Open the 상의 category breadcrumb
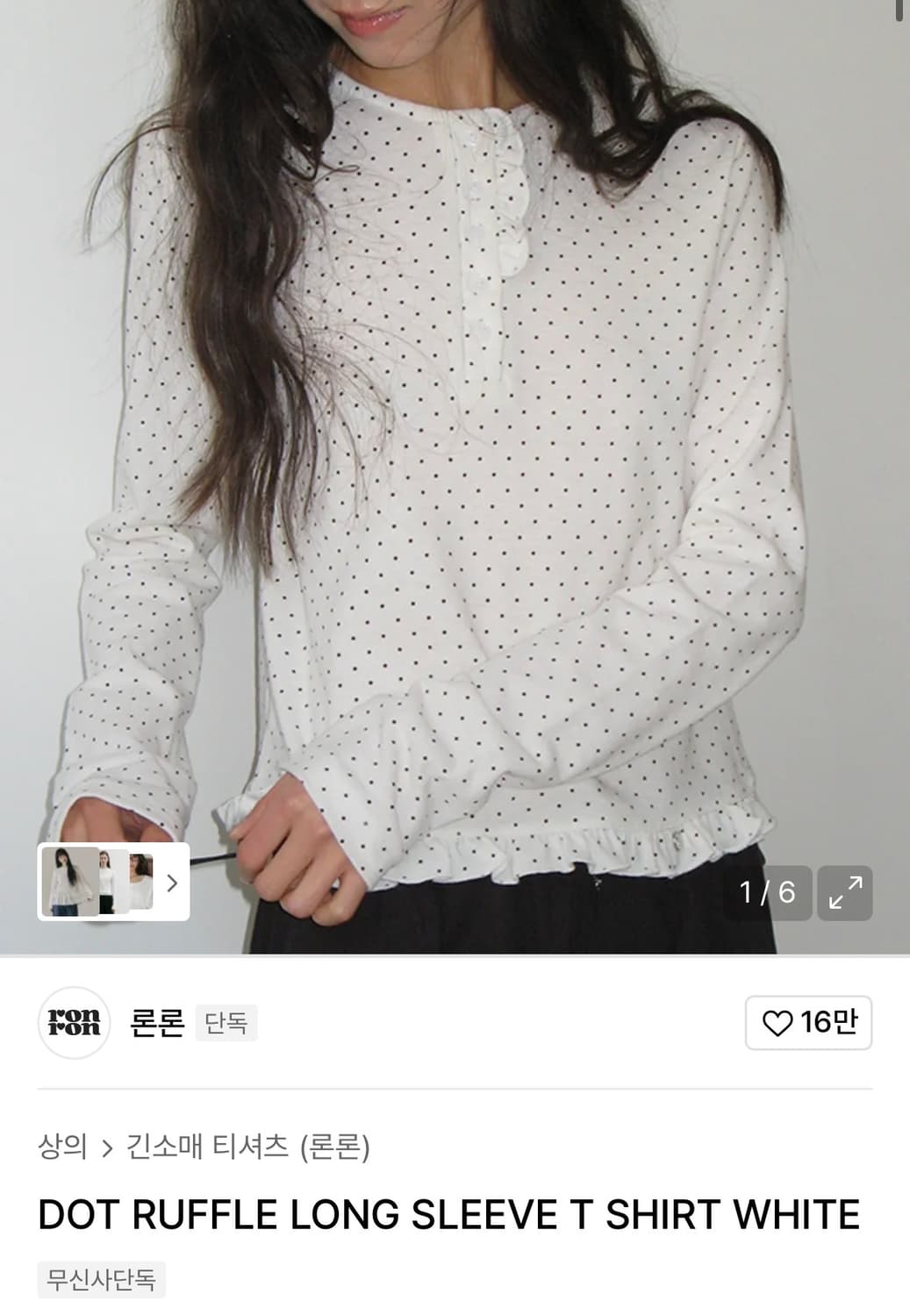The image size is (910, 1316). 61,1145
